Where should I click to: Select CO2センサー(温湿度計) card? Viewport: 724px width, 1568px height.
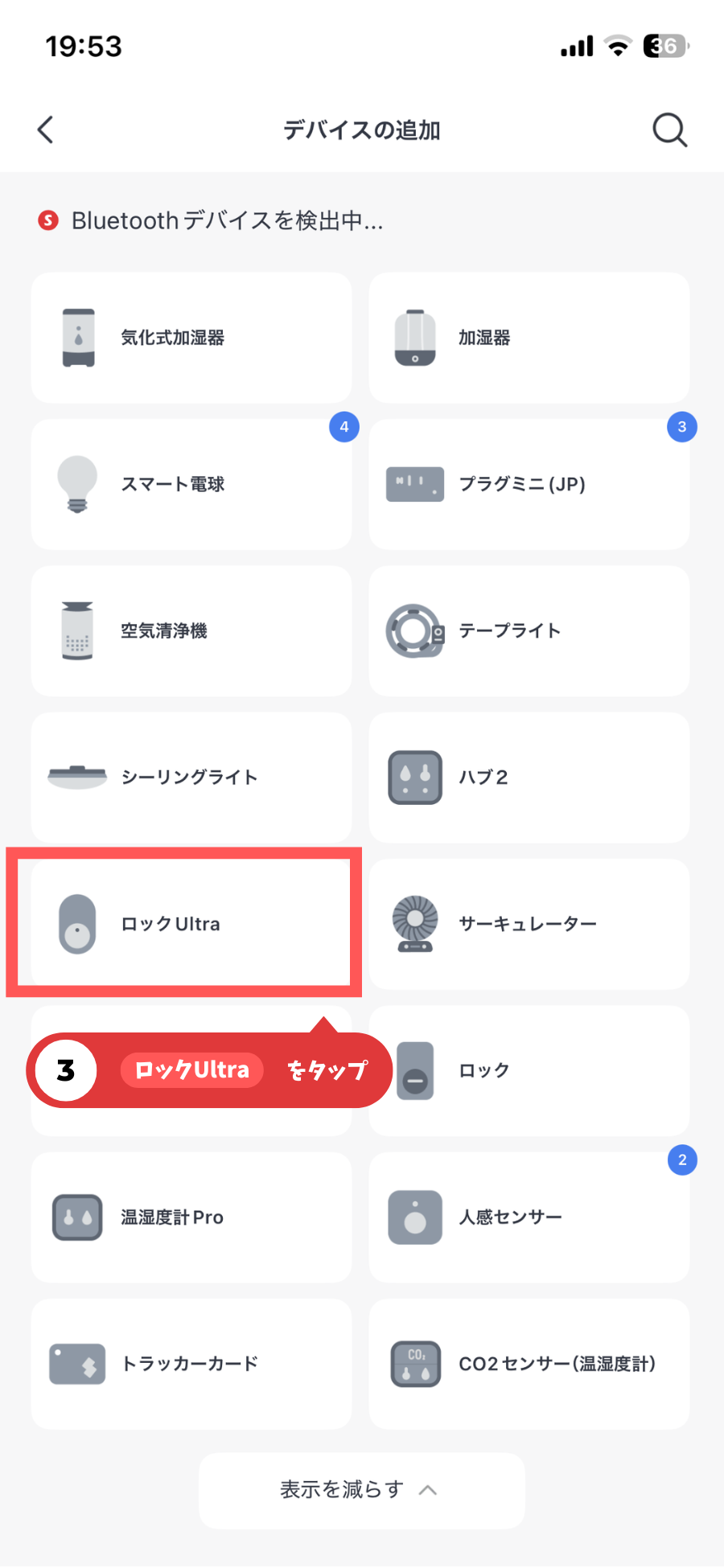[529, 1364]
